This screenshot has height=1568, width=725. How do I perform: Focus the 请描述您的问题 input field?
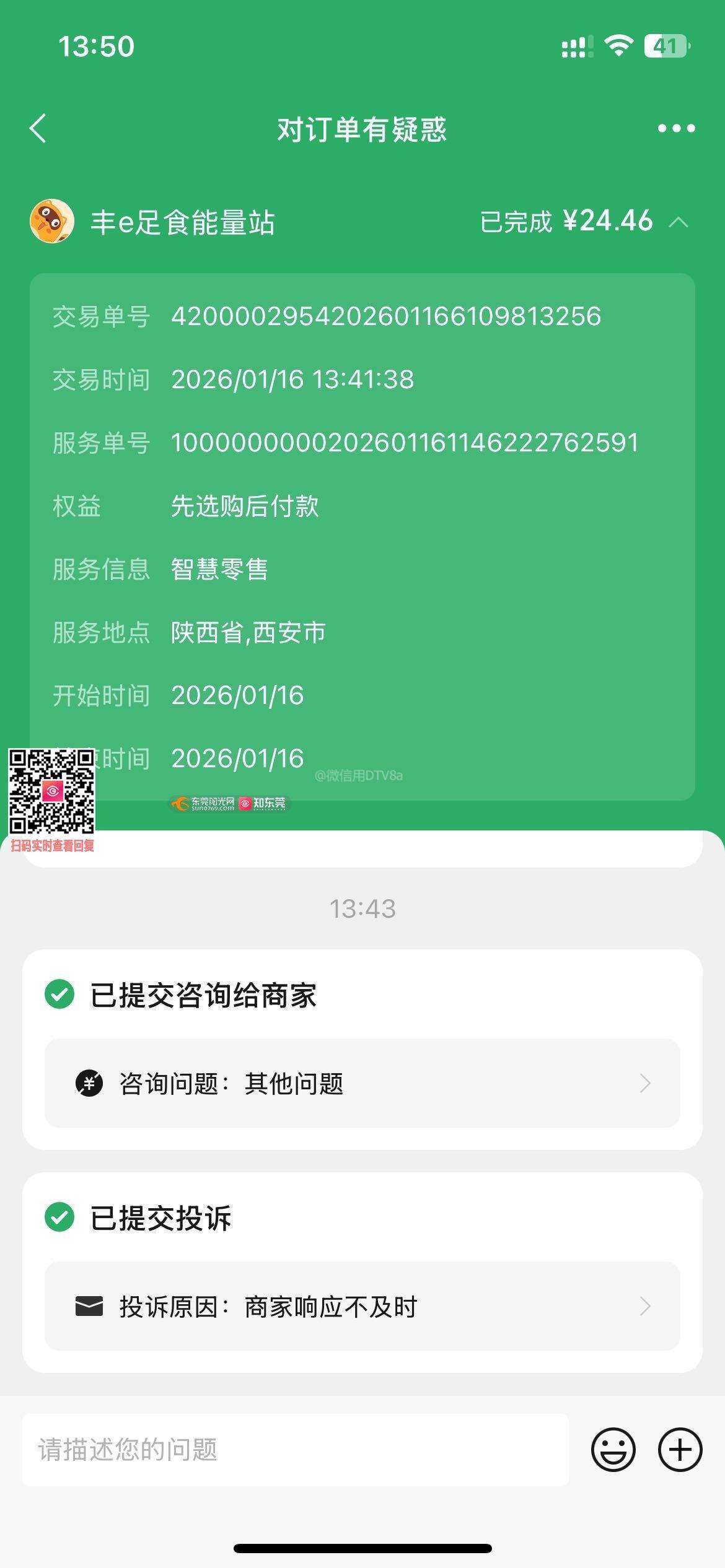(x=295, y=1450)
